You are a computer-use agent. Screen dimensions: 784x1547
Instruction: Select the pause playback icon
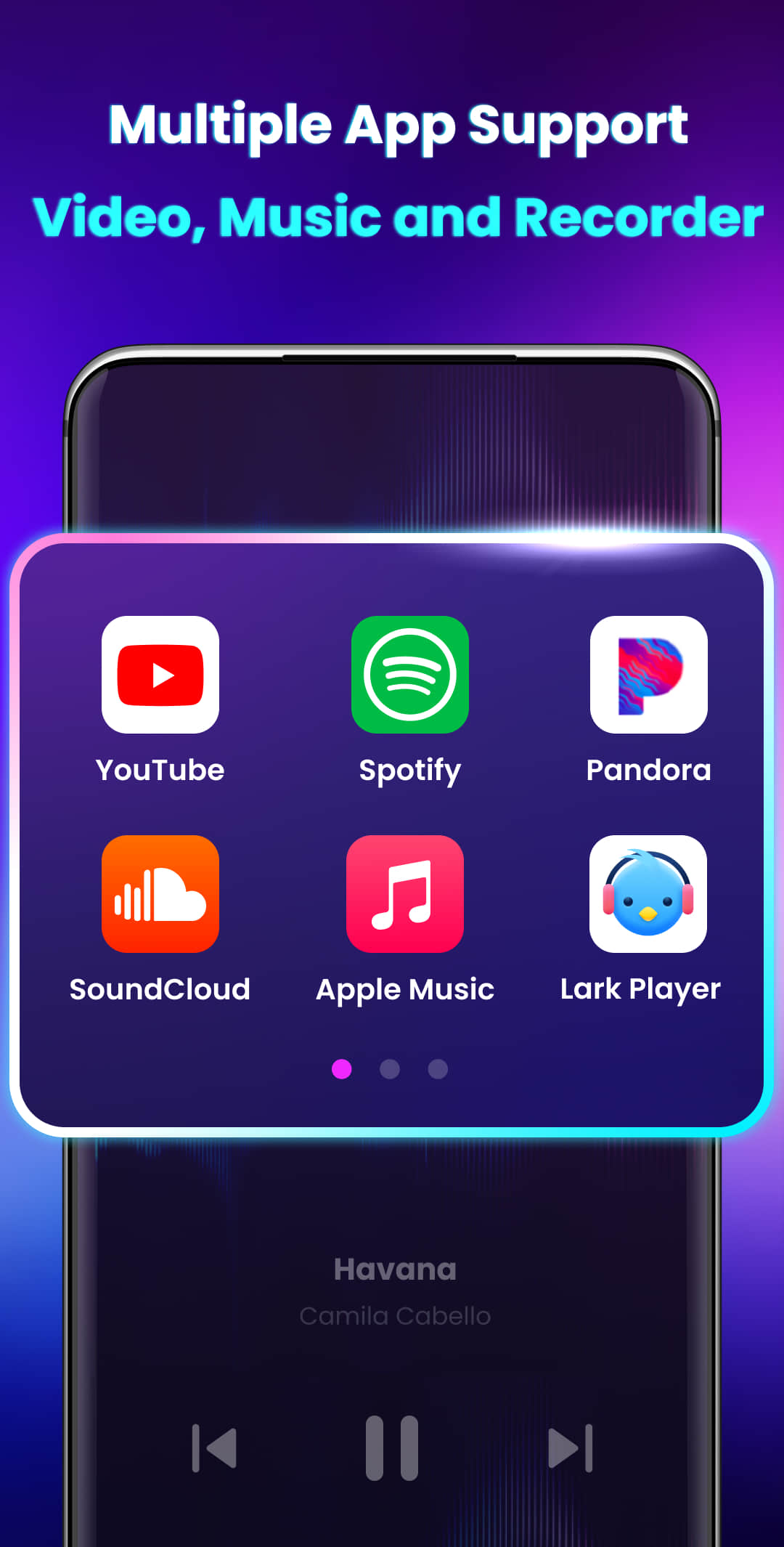tap(392, 1447)
